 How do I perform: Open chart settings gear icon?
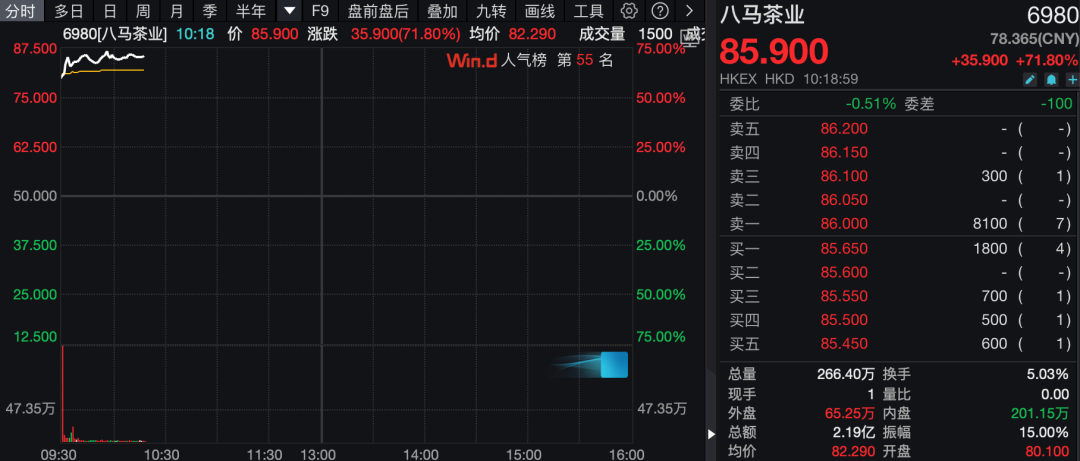(x=629, y=12)
